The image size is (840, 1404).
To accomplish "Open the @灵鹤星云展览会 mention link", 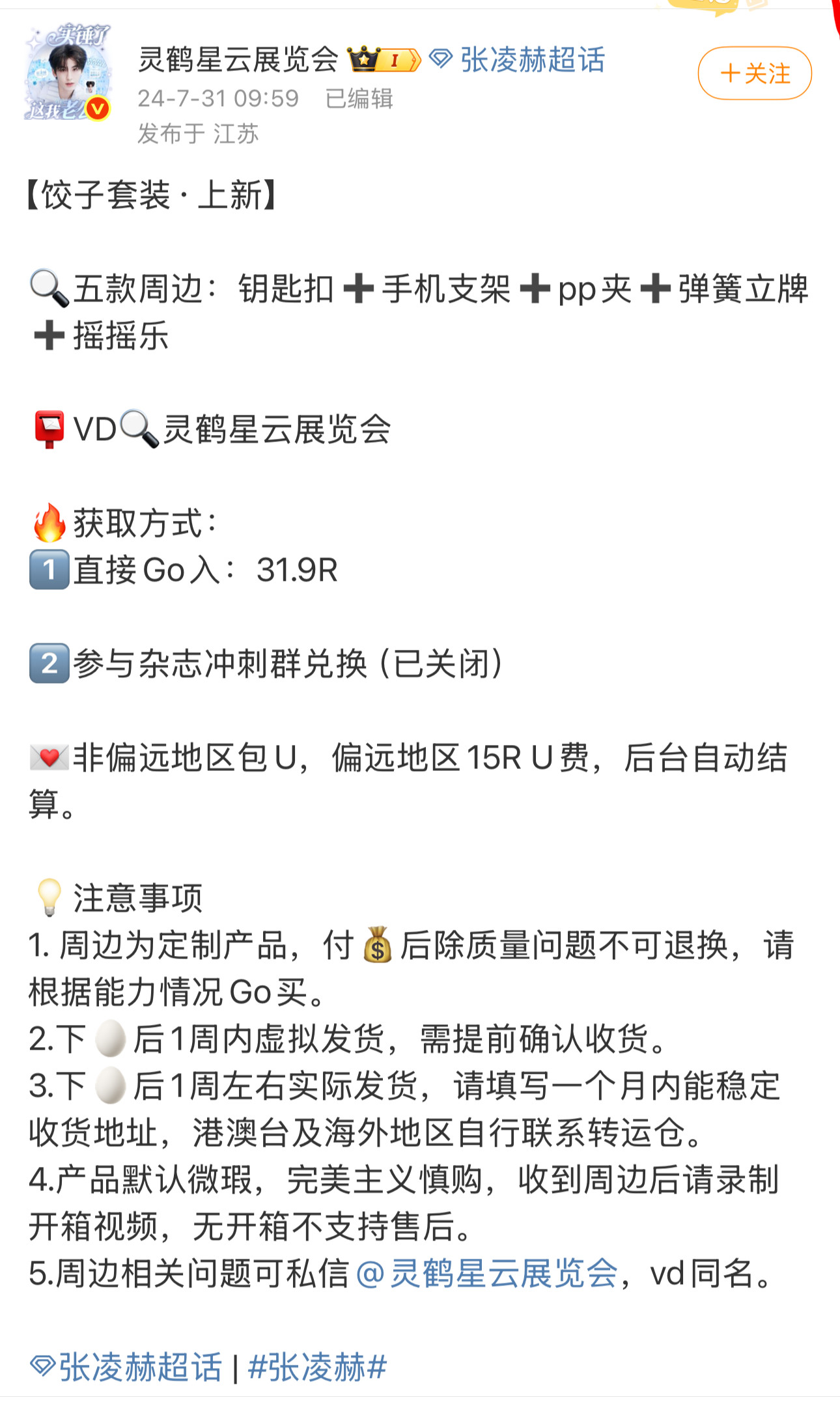I will [x=487, y=1272].
